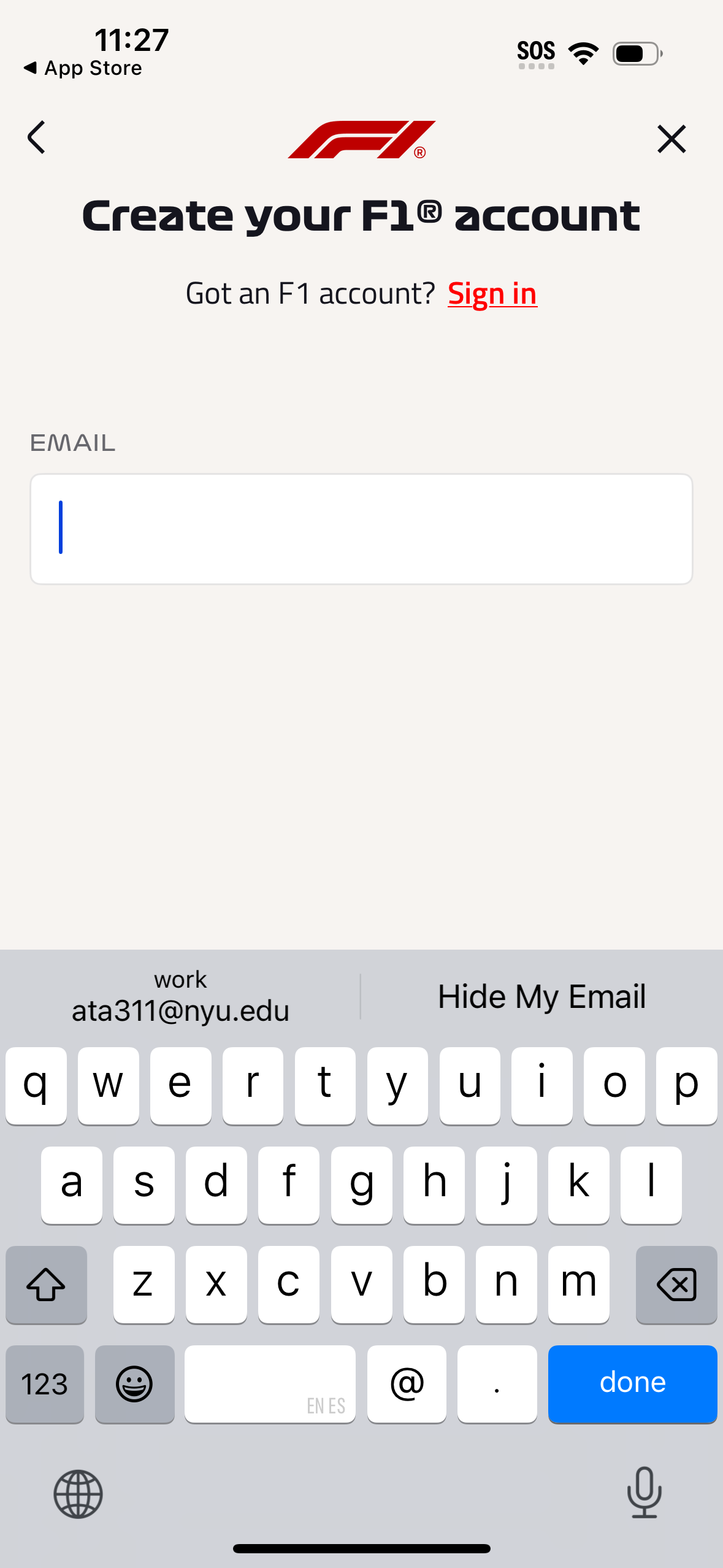Hit the backspace key
The height and width of the screenshot is (1568, 723).
[676, 1284]
